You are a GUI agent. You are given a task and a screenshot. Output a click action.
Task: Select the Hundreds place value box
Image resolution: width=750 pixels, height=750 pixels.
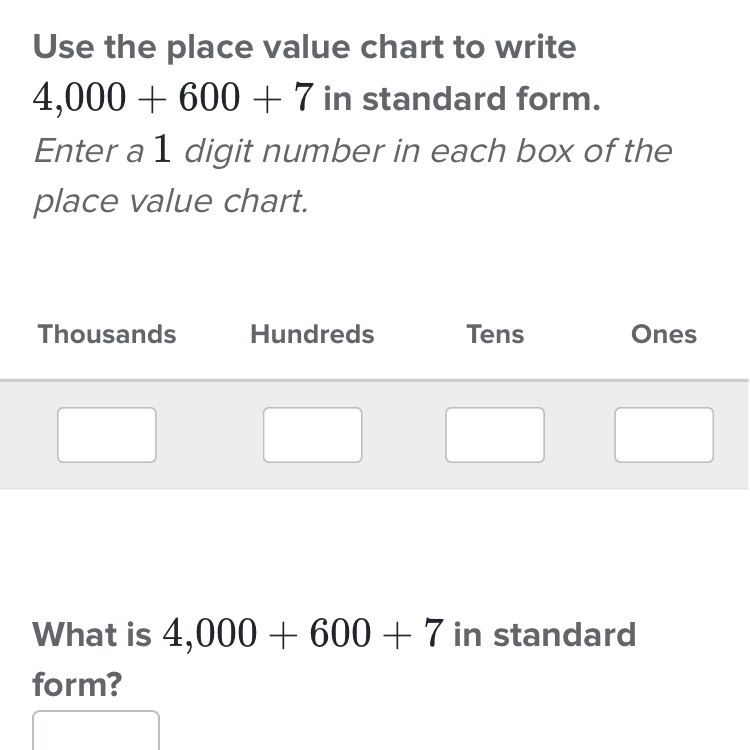313,435
